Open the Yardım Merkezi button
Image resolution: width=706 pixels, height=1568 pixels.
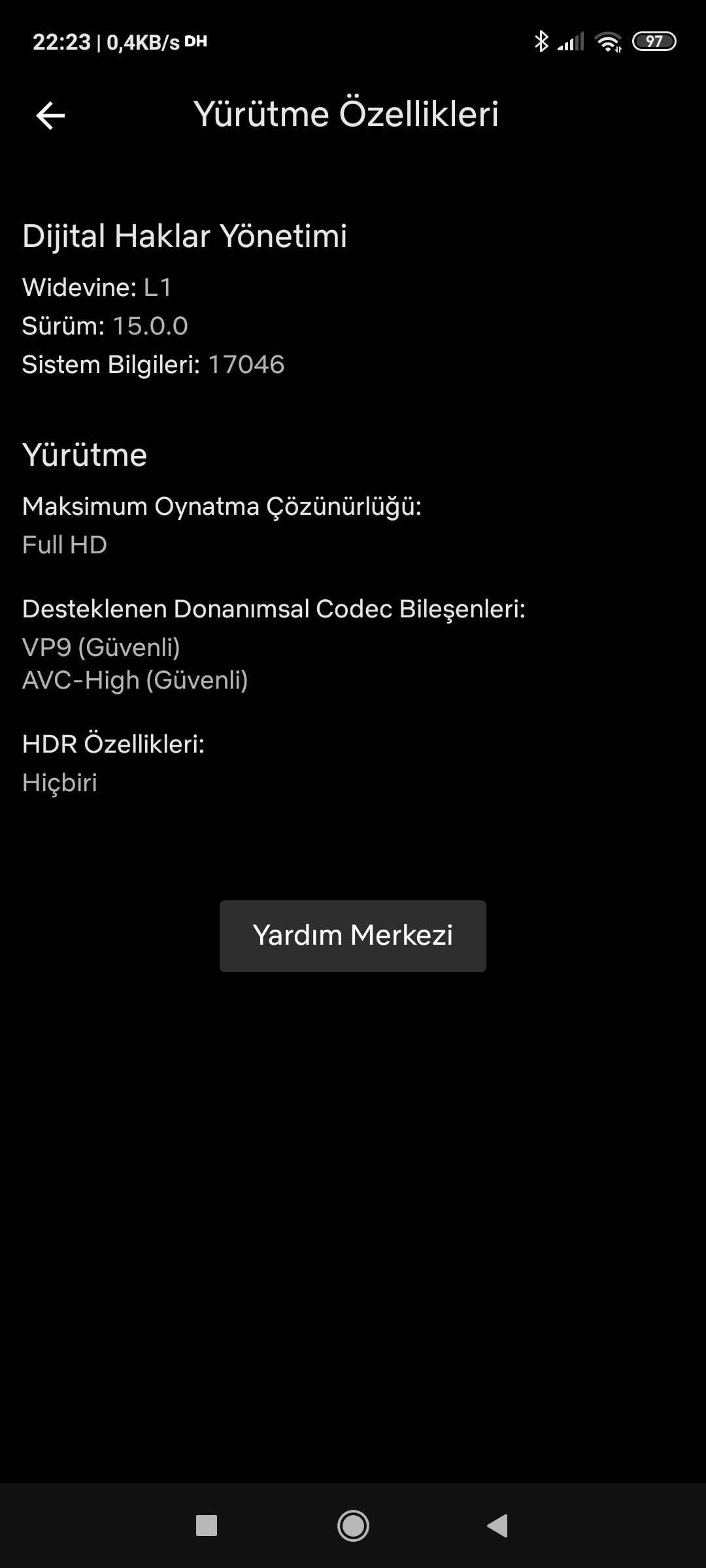click(x=353, y=936)
